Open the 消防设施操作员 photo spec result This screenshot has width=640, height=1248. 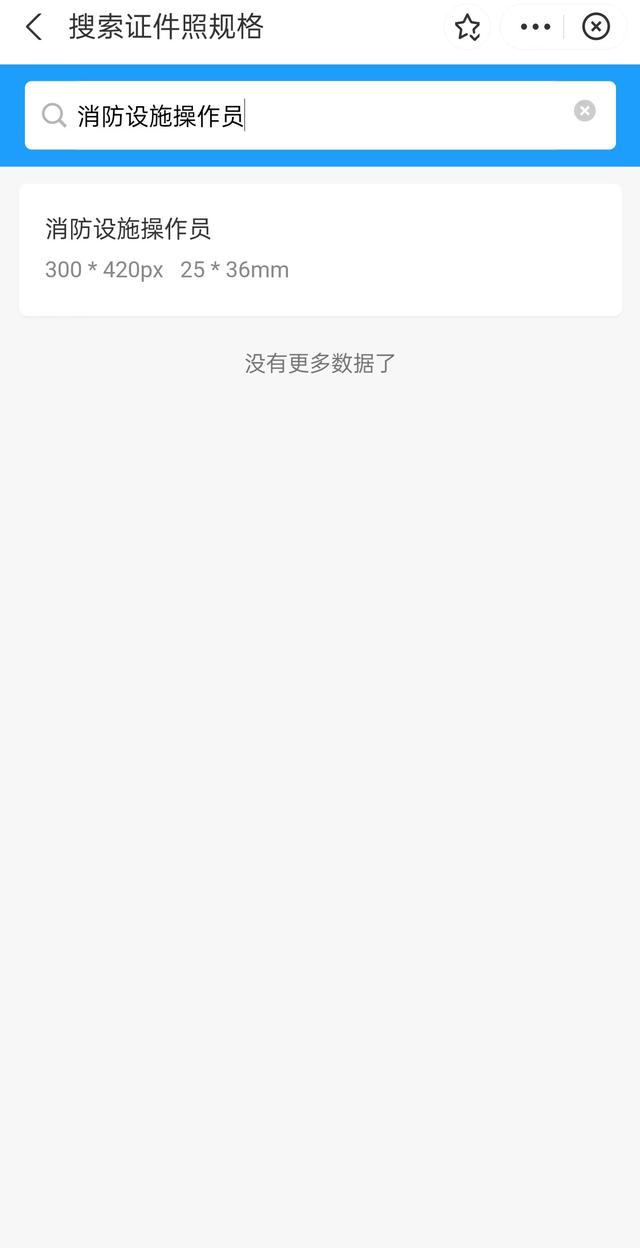click(x=320, y=249)
